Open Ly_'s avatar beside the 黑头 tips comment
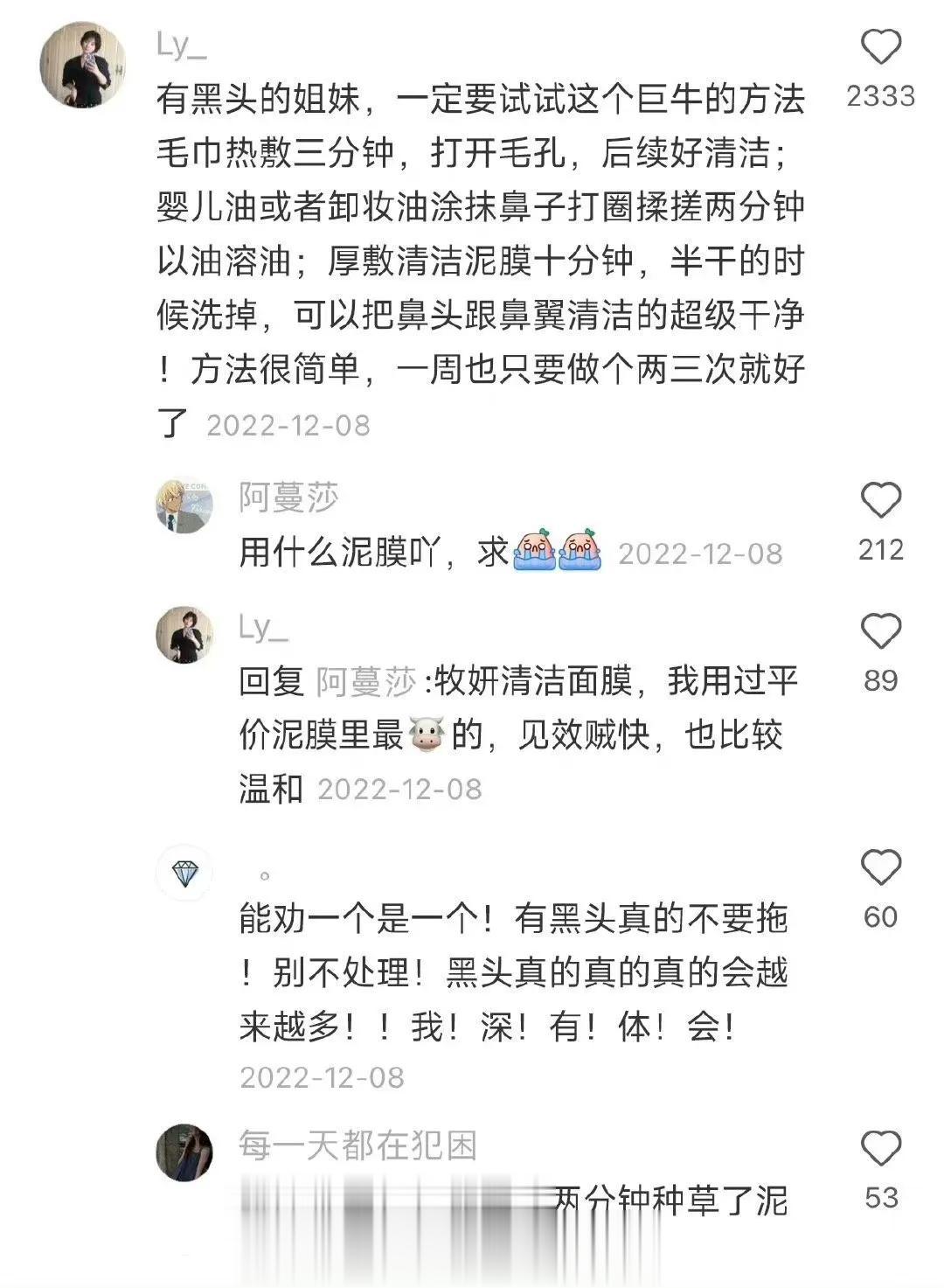Image resolution: width=944 pixels, height=1288 pixels. click(83, 66)
